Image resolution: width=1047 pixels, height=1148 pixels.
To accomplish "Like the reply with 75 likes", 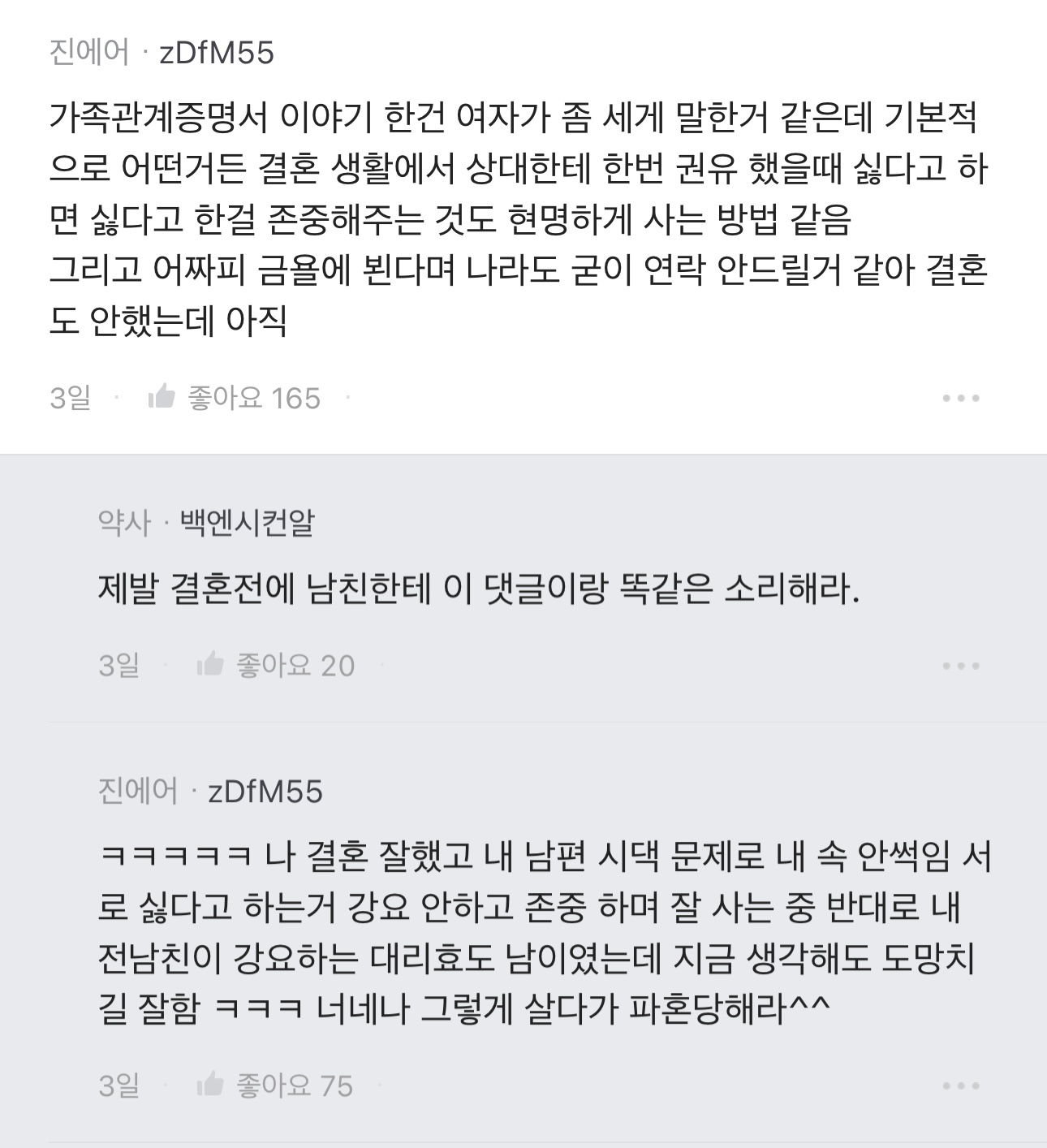I will click(210, 1085).
